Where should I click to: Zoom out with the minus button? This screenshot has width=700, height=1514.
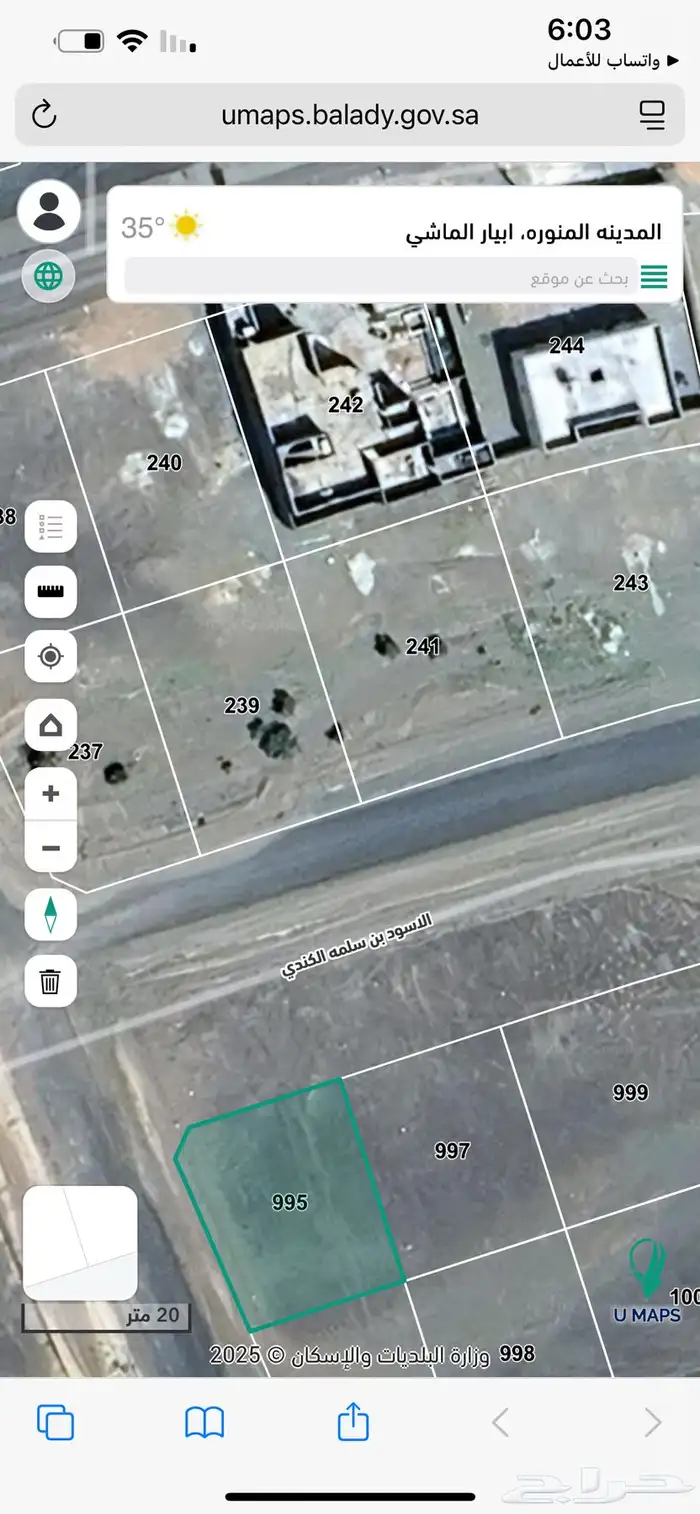tap(51, 849)
